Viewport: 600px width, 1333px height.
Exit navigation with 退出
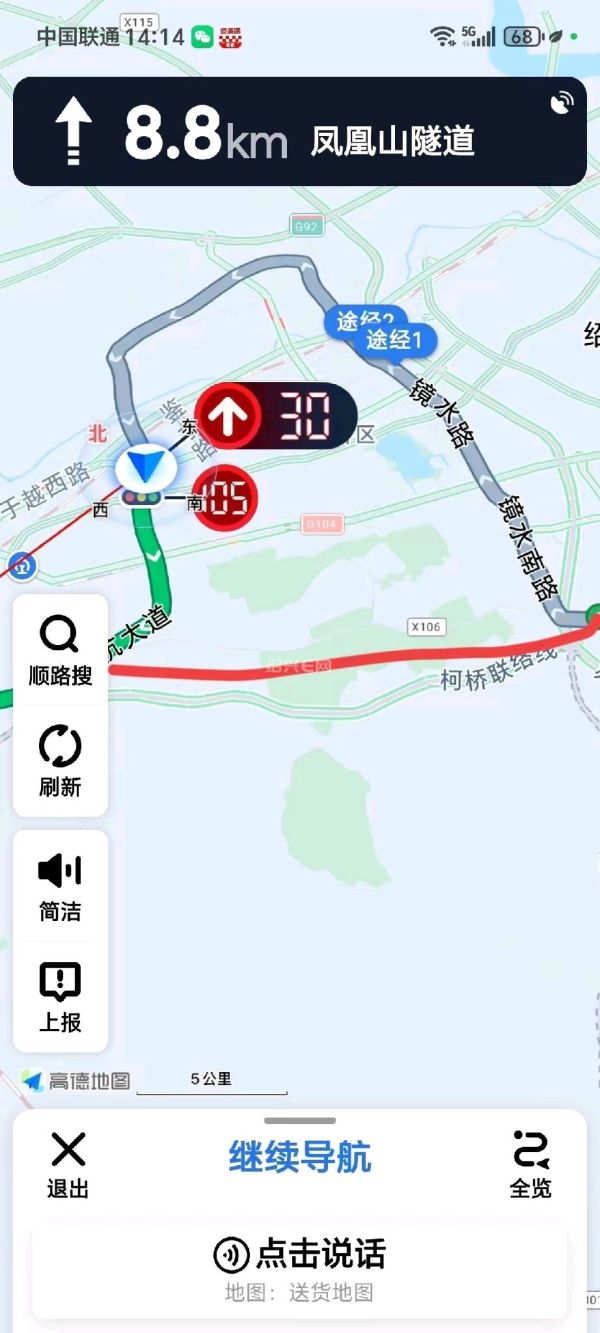(68, 1164)
